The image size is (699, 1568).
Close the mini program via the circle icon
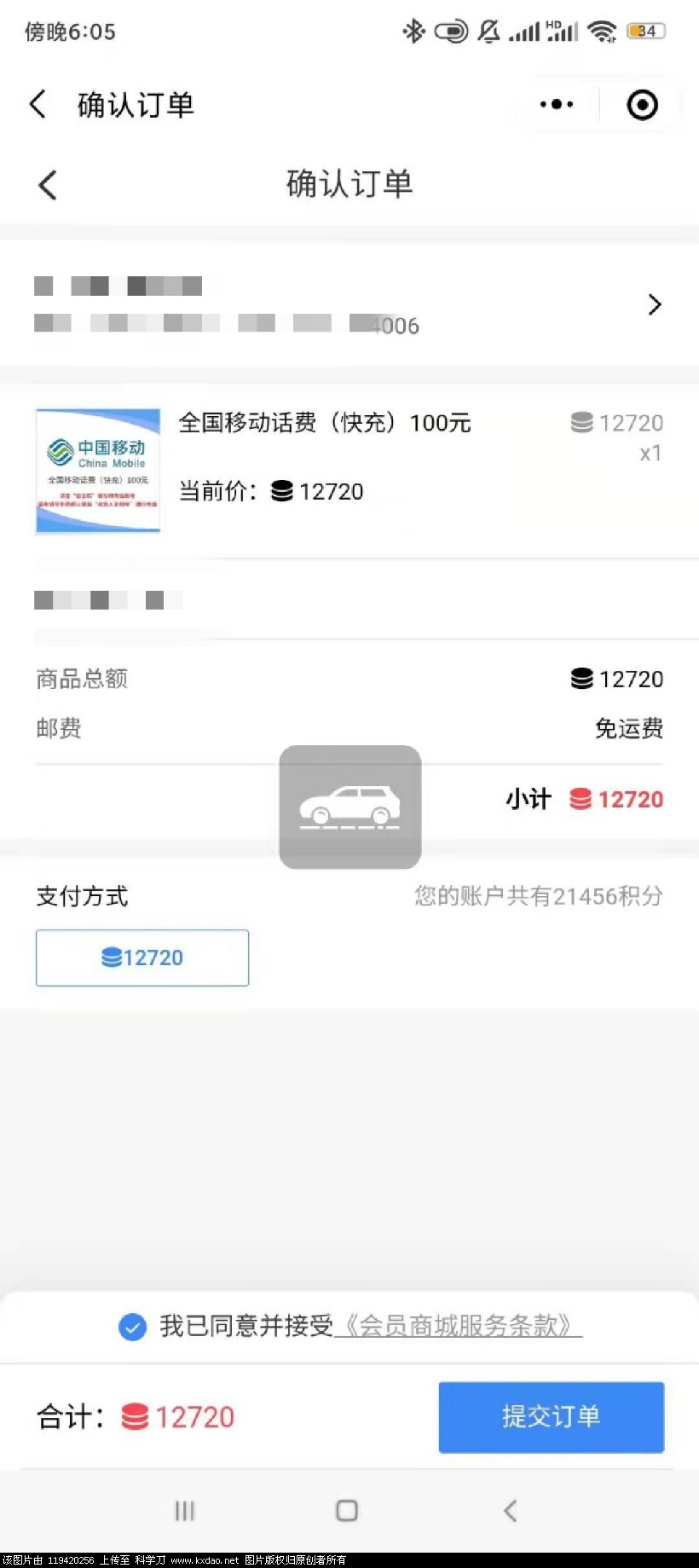pyautogui.click(x=642, y=105)
